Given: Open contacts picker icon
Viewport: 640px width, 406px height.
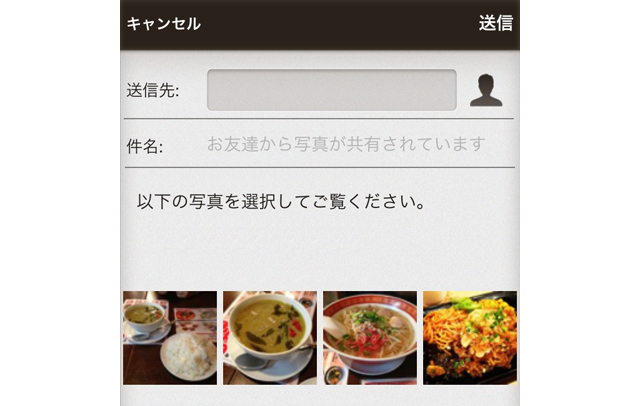Looking at the screenshot, I should pos(486,90).
